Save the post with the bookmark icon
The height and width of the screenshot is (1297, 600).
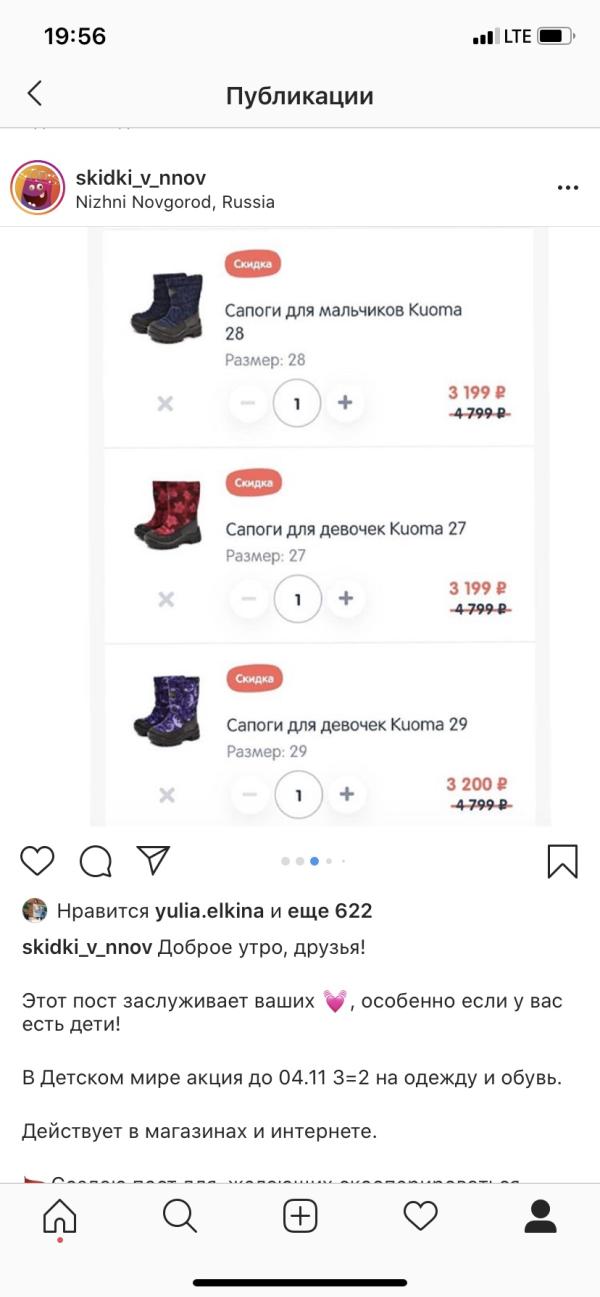[x=562, y=861]
